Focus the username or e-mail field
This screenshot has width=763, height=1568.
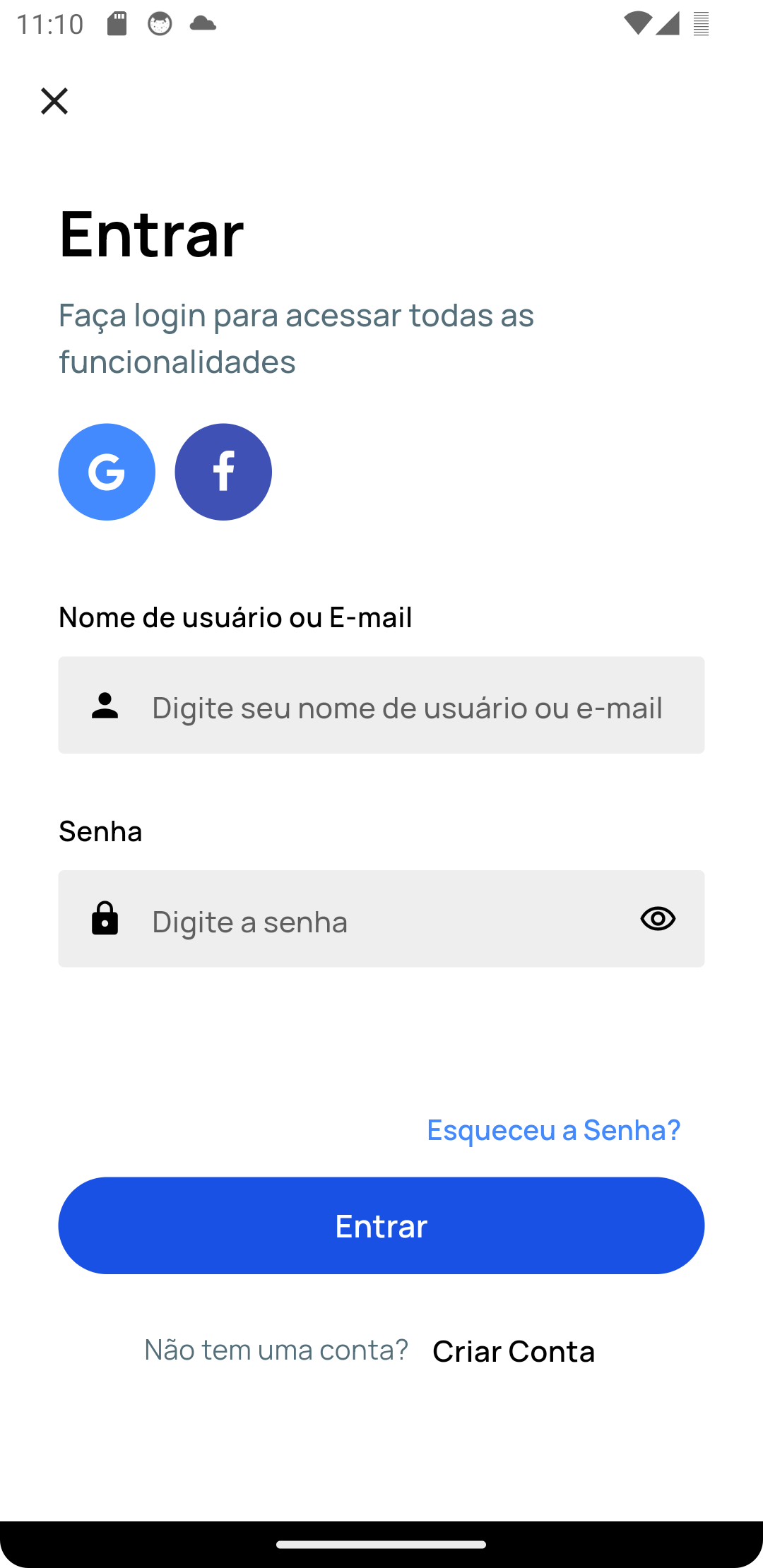407,706
